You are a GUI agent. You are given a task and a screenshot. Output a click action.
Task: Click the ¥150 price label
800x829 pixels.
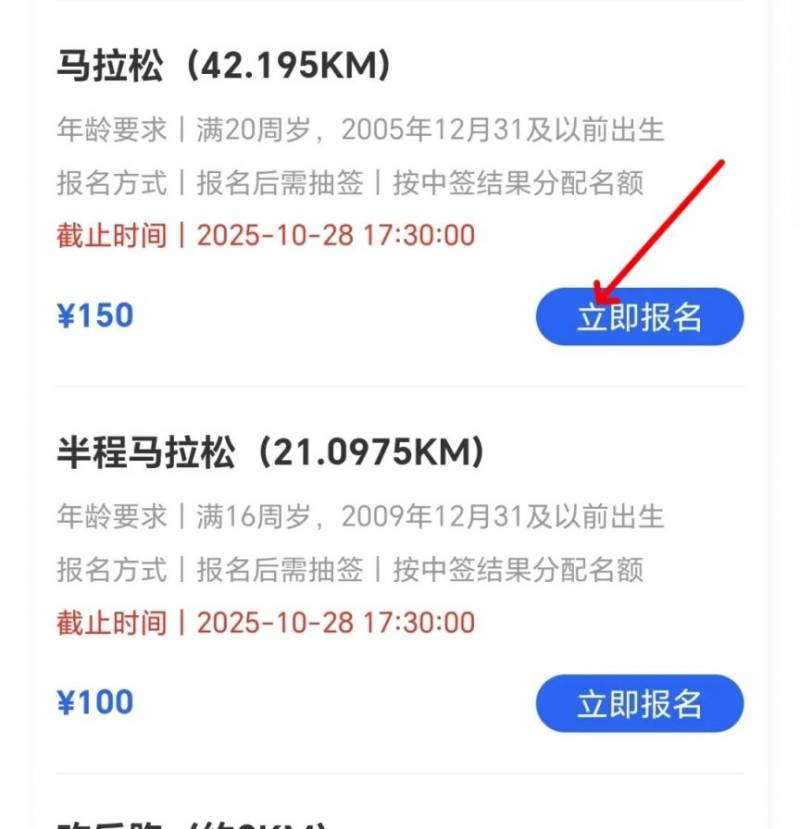coord(94,315)
